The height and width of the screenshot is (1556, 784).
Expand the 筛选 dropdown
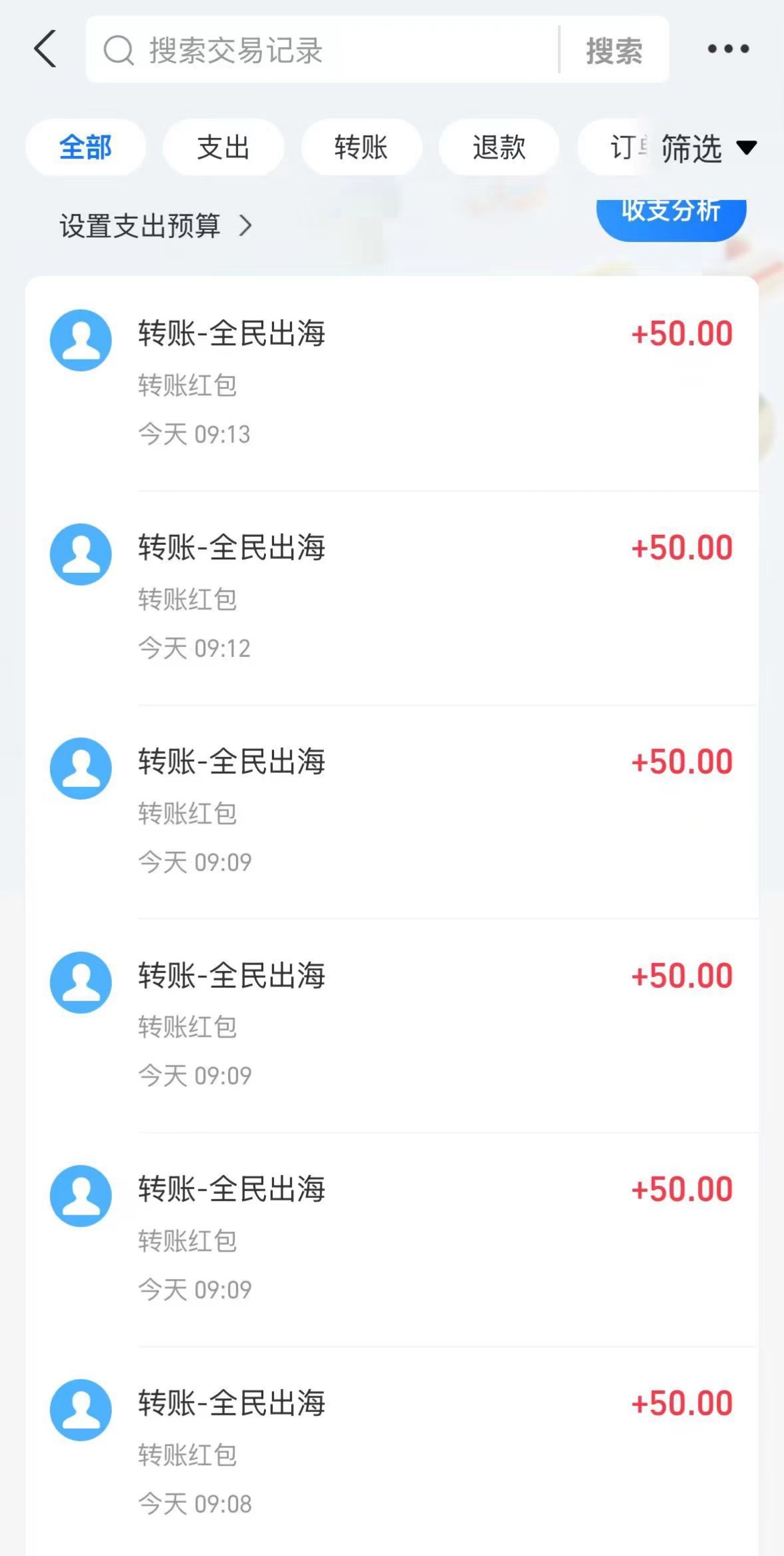click(x=708, y=148)
